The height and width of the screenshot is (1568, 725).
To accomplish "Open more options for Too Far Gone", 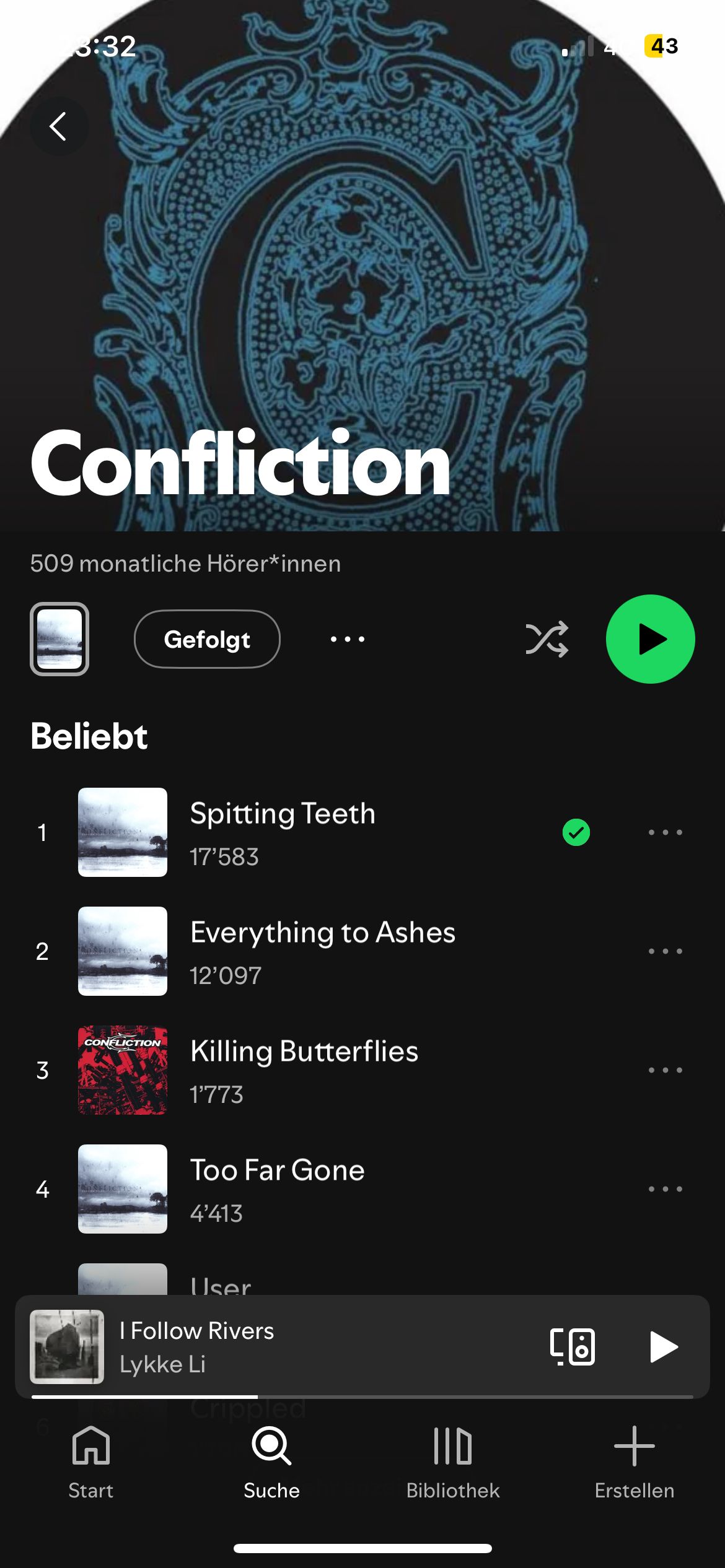I will 665,1189.
